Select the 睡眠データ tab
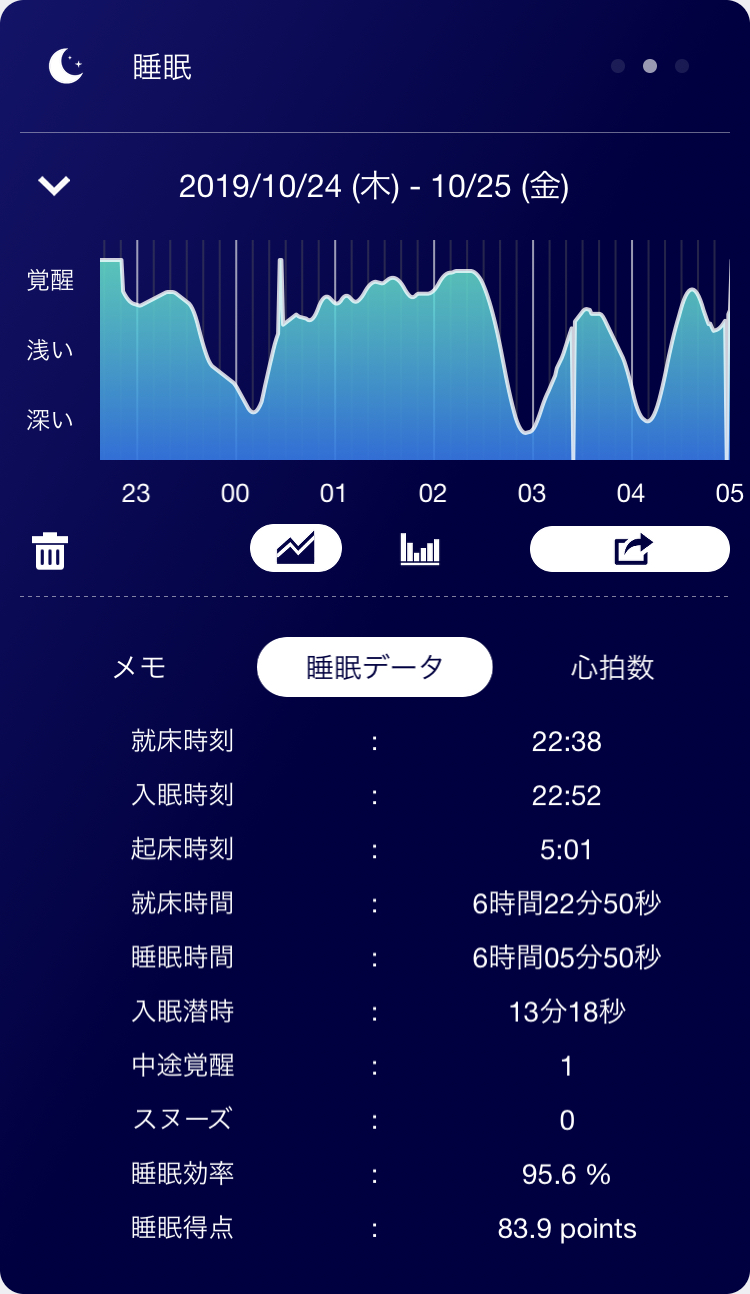750x1294 pixels. pyautogui.click(x=375, y=667)
